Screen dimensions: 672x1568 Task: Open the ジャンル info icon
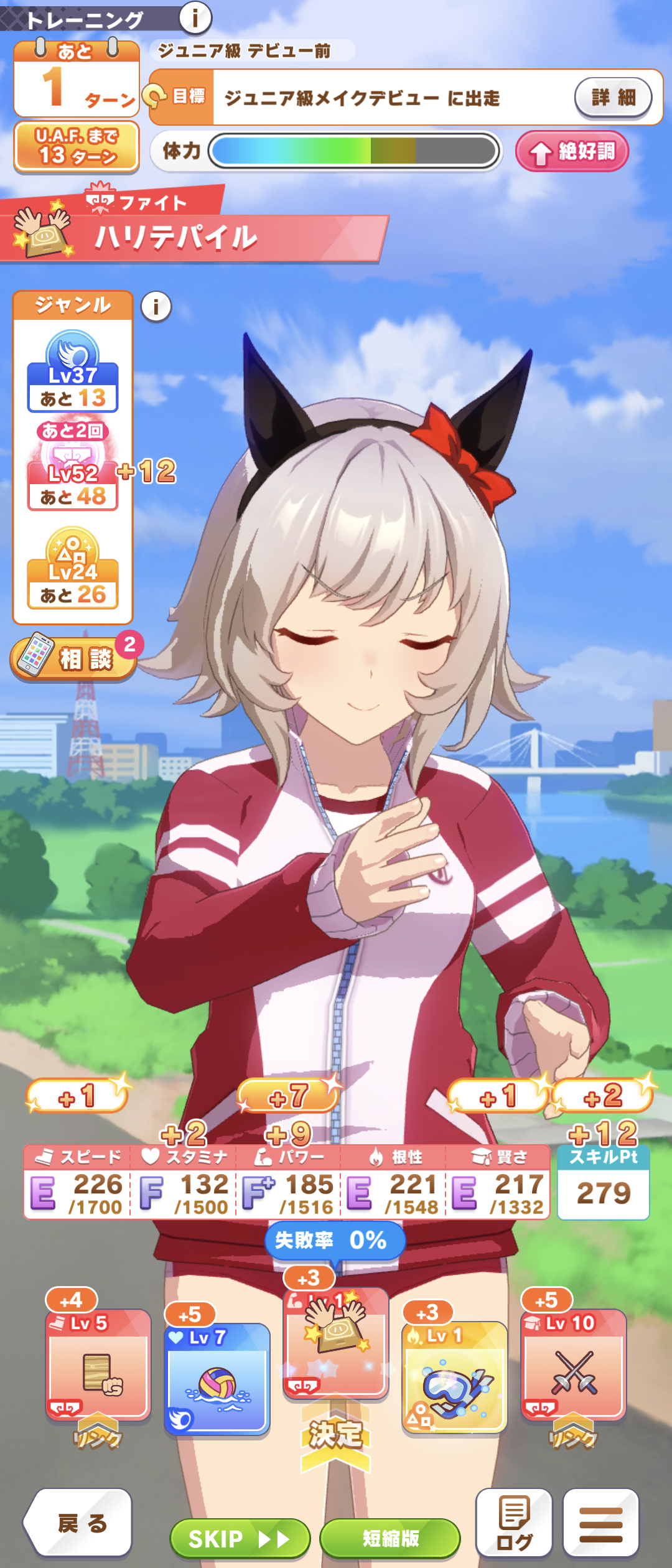(156, 306)
